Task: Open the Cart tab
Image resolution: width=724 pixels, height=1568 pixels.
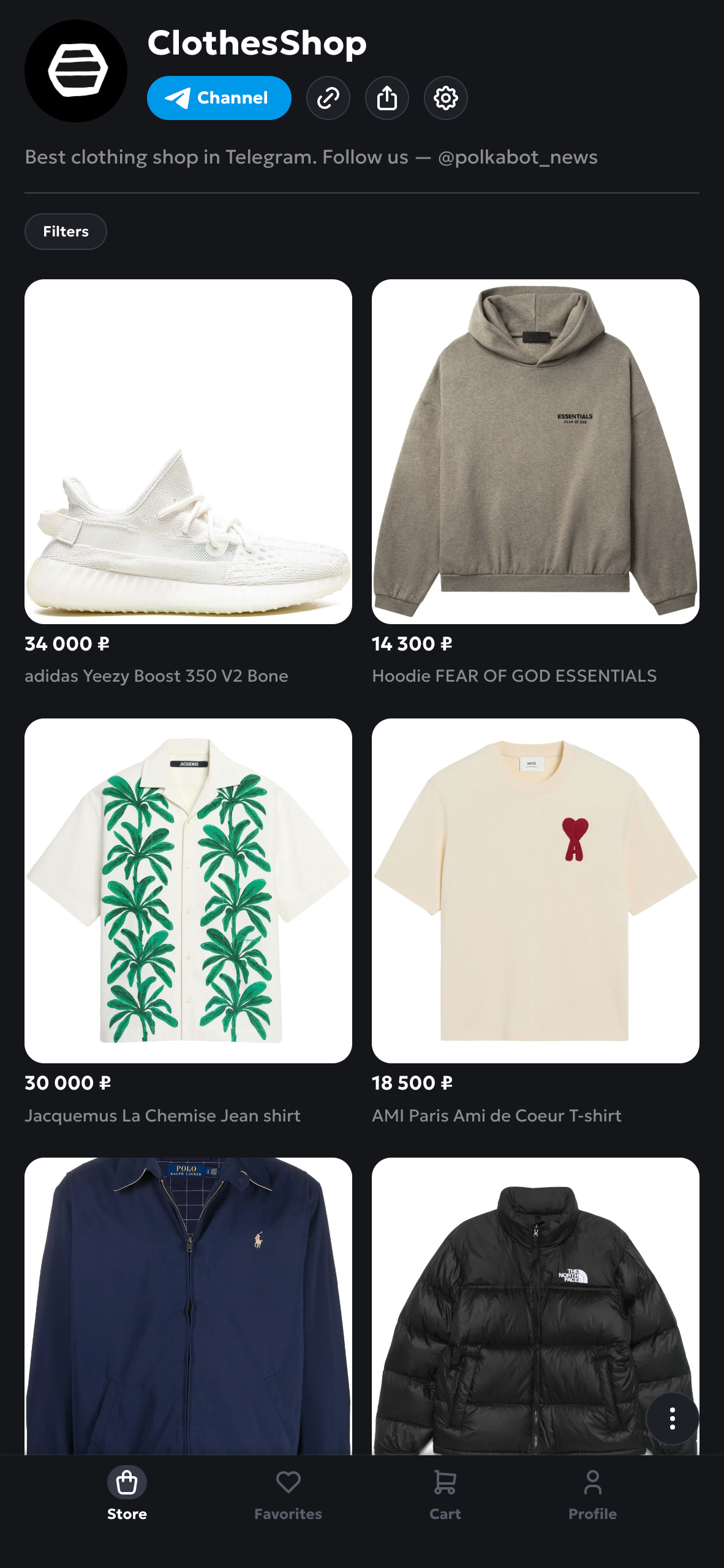Action: click(445, 1493)
